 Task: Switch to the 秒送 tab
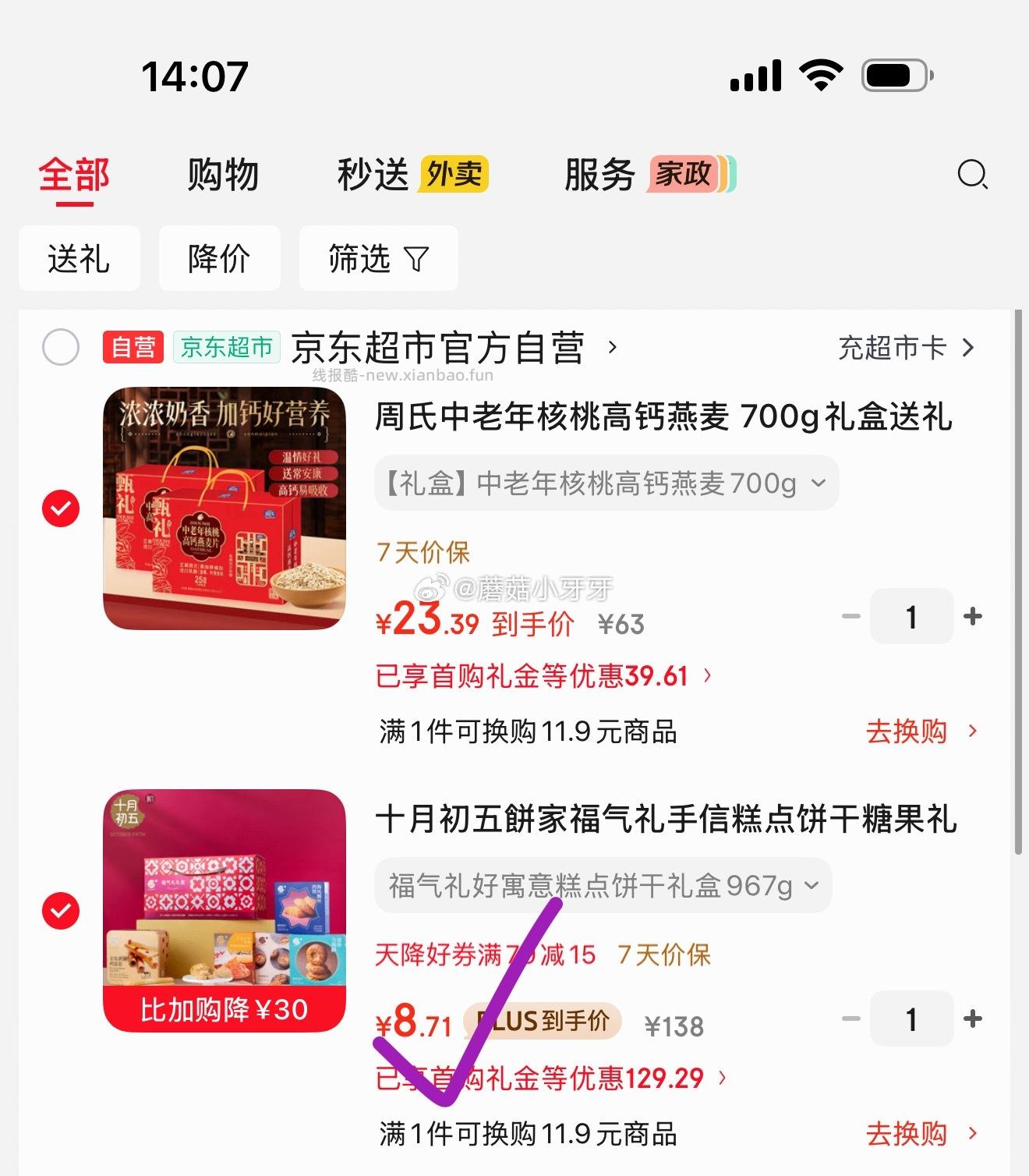pos(373,175)
